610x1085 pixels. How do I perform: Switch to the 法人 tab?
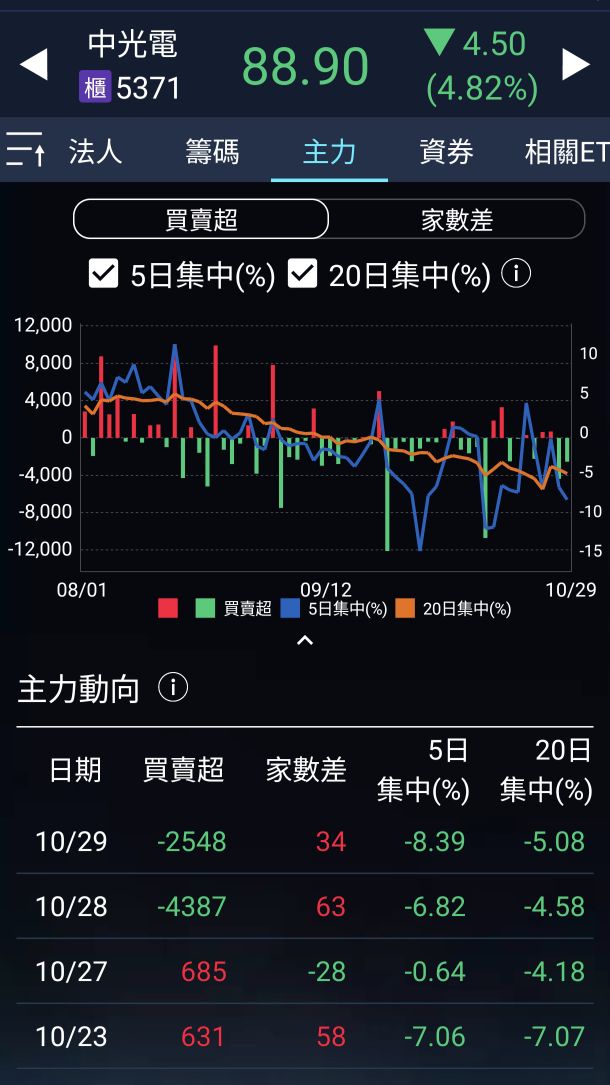point(95,152)
